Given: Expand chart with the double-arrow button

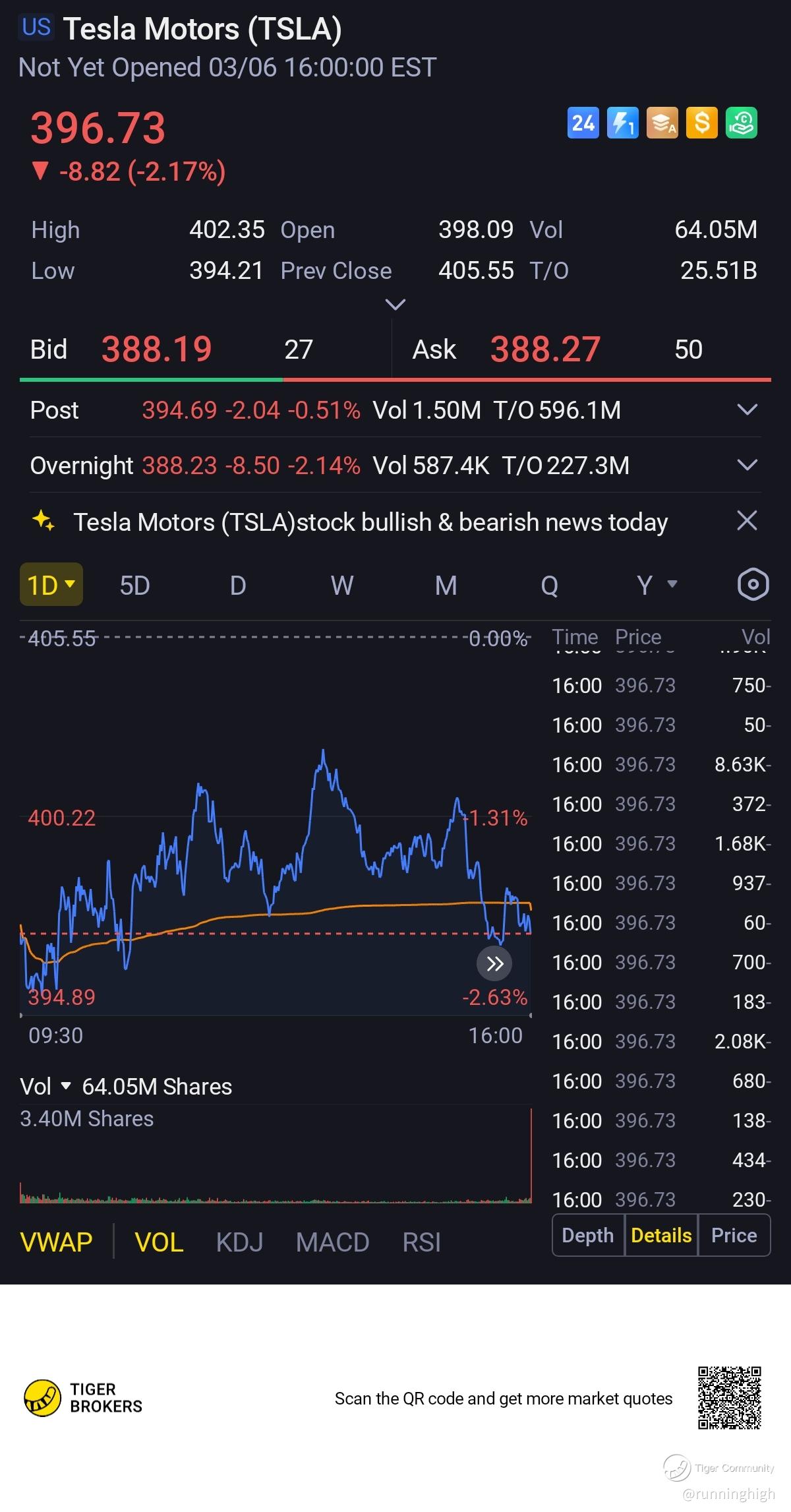Looking at the screenshot, I should [494, 964].
